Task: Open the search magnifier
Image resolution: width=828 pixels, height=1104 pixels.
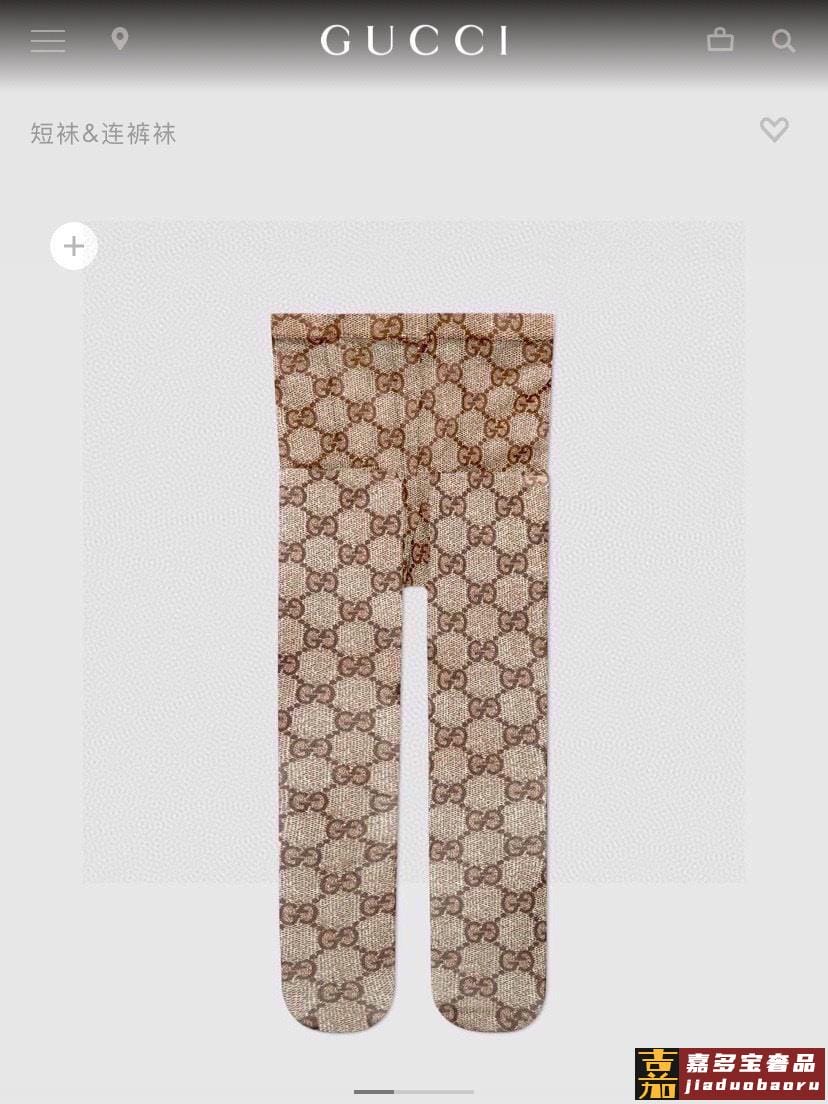Action: [784, 41]
